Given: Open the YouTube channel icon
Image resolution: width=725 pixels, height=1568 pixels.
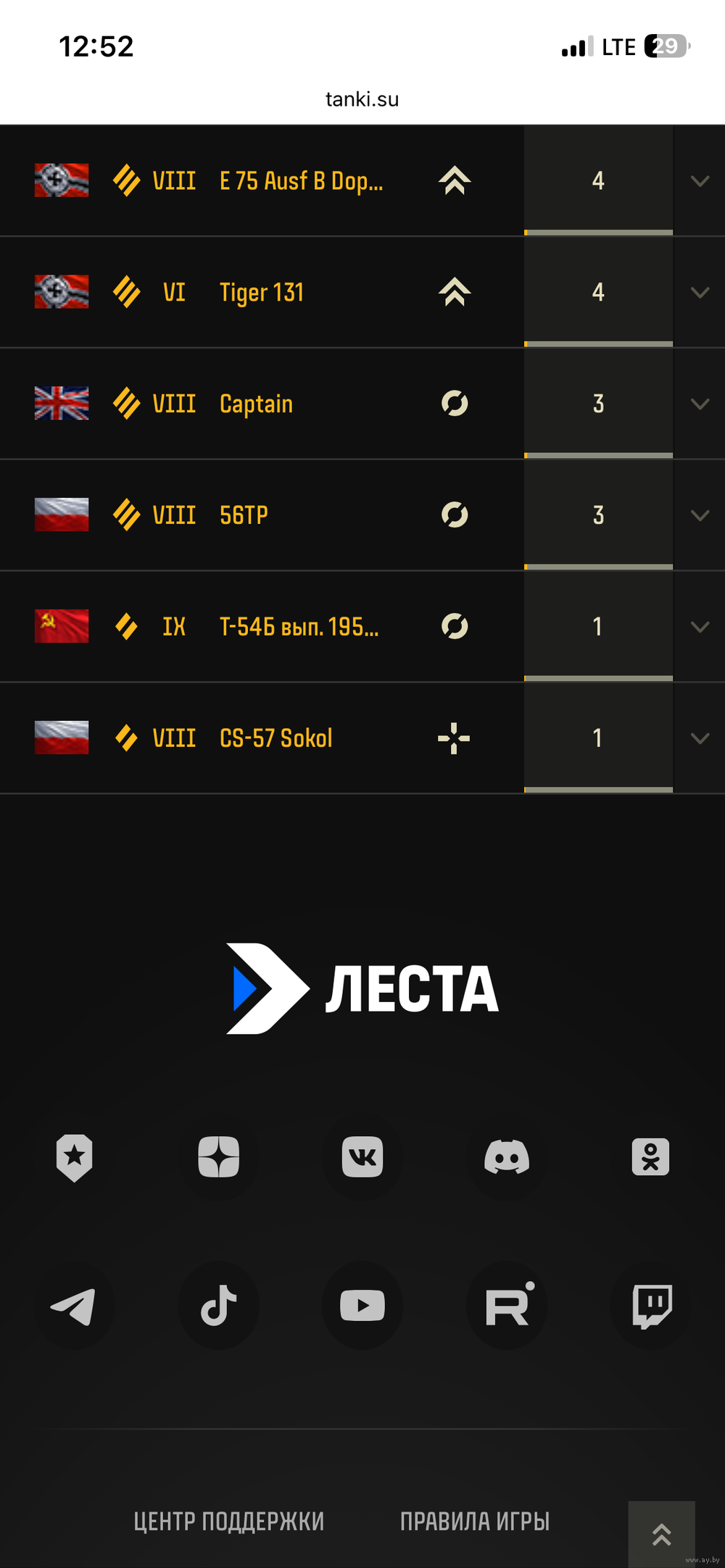Looking at the screenshot, I should coord(362,1306).
